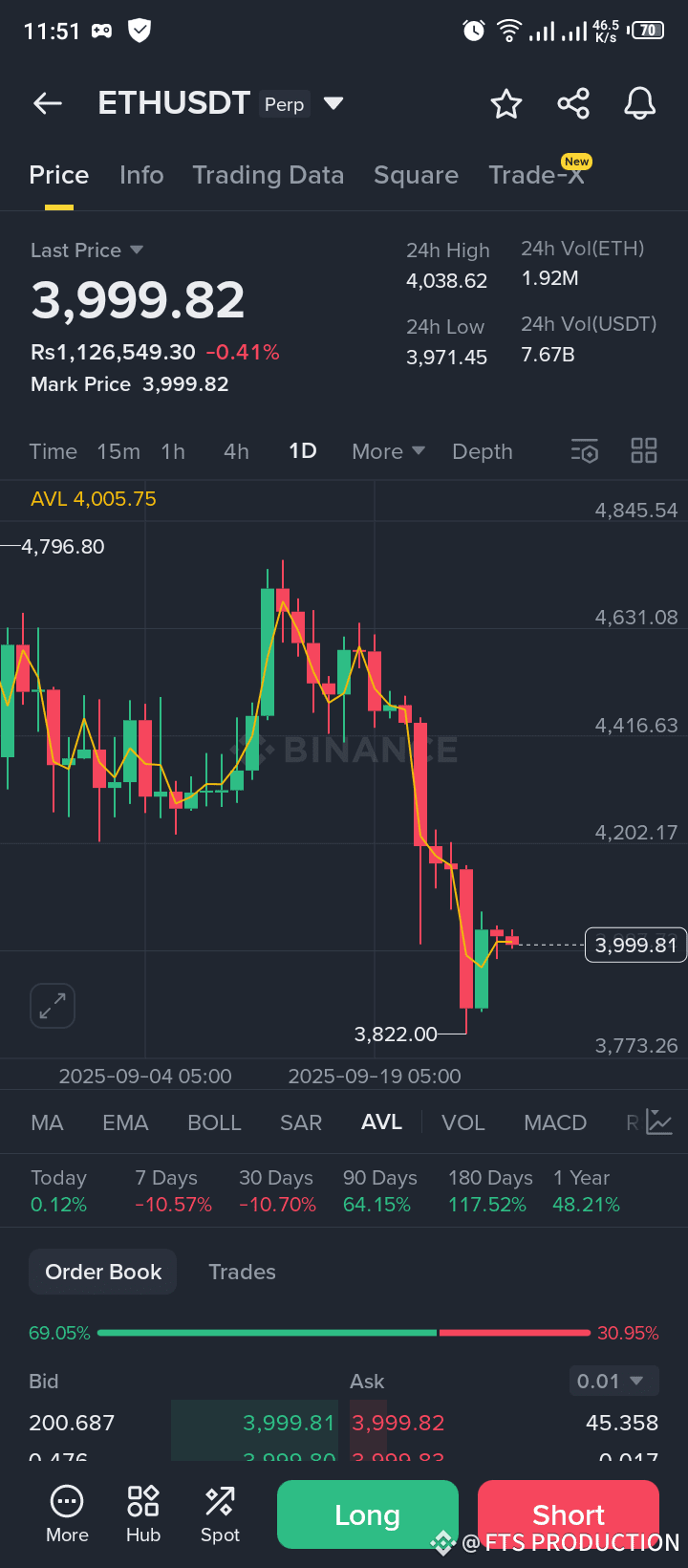The image size is (688, 1568).
Task: Add ETHUSDT to favorites with star
Action: tap(506, 103)
